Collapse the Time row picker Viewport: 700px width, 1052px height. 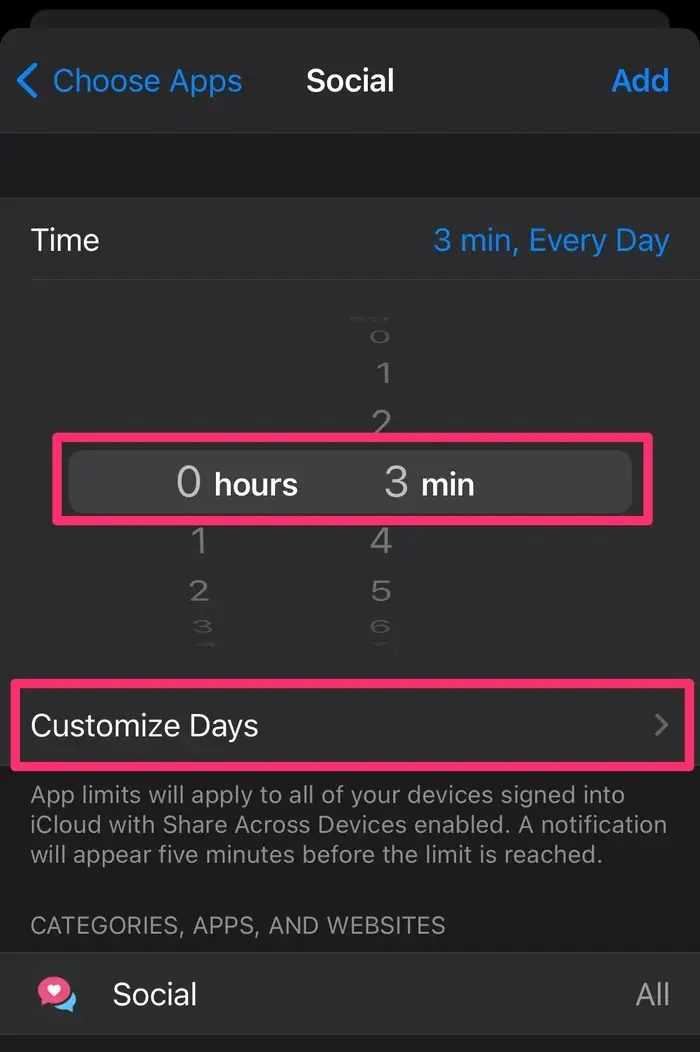[x=350, y=240]
